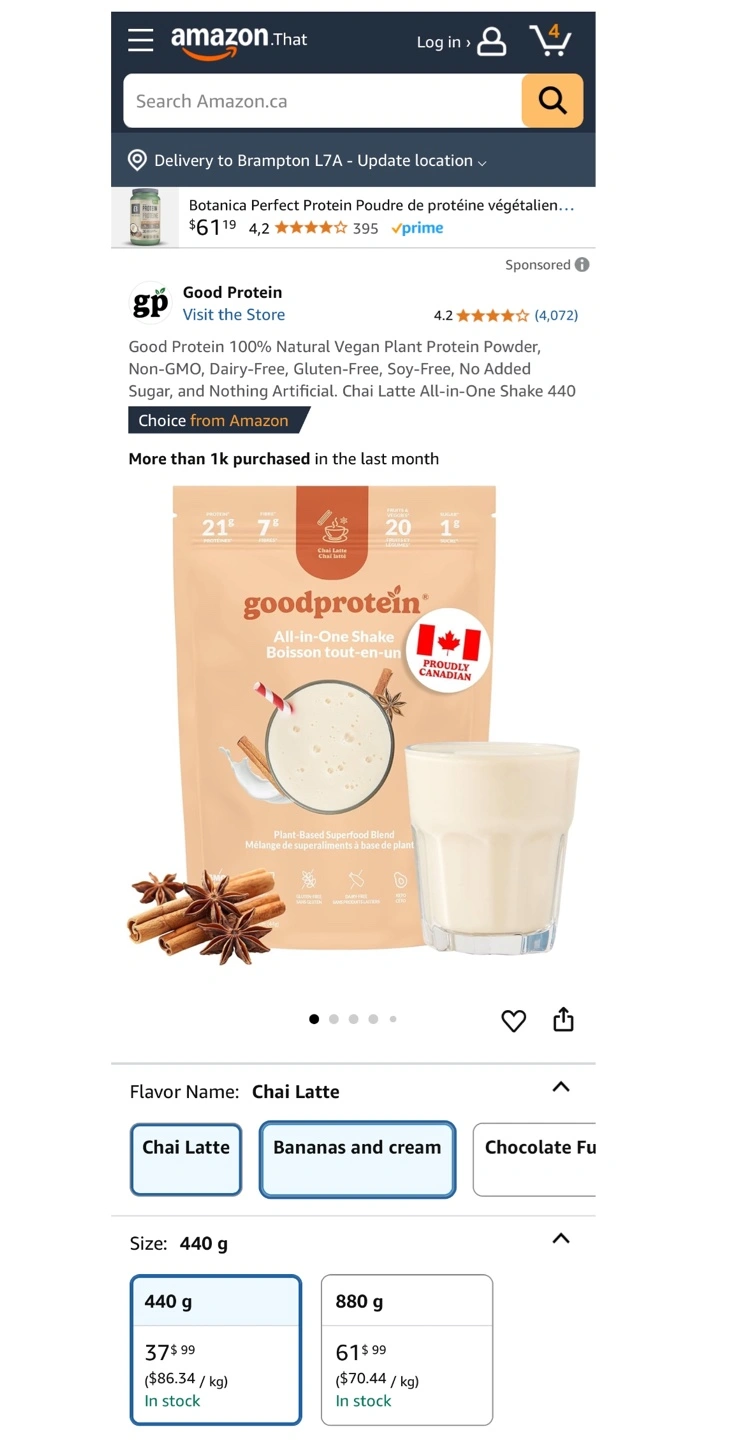Collapse the Size section
This screenshot has width=752, height=1440.
click(561, 1238)
